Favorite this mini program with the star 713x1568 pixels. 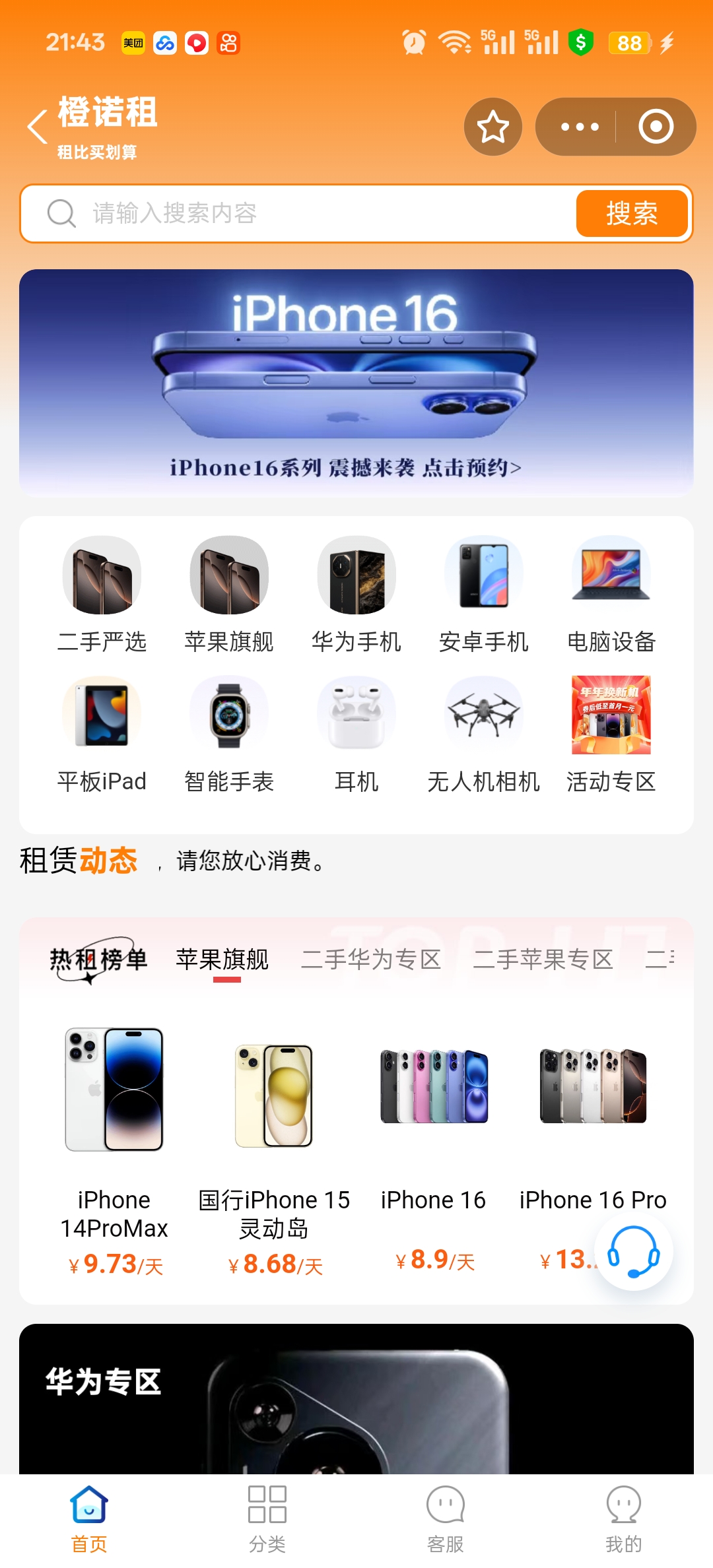[492, 127]
